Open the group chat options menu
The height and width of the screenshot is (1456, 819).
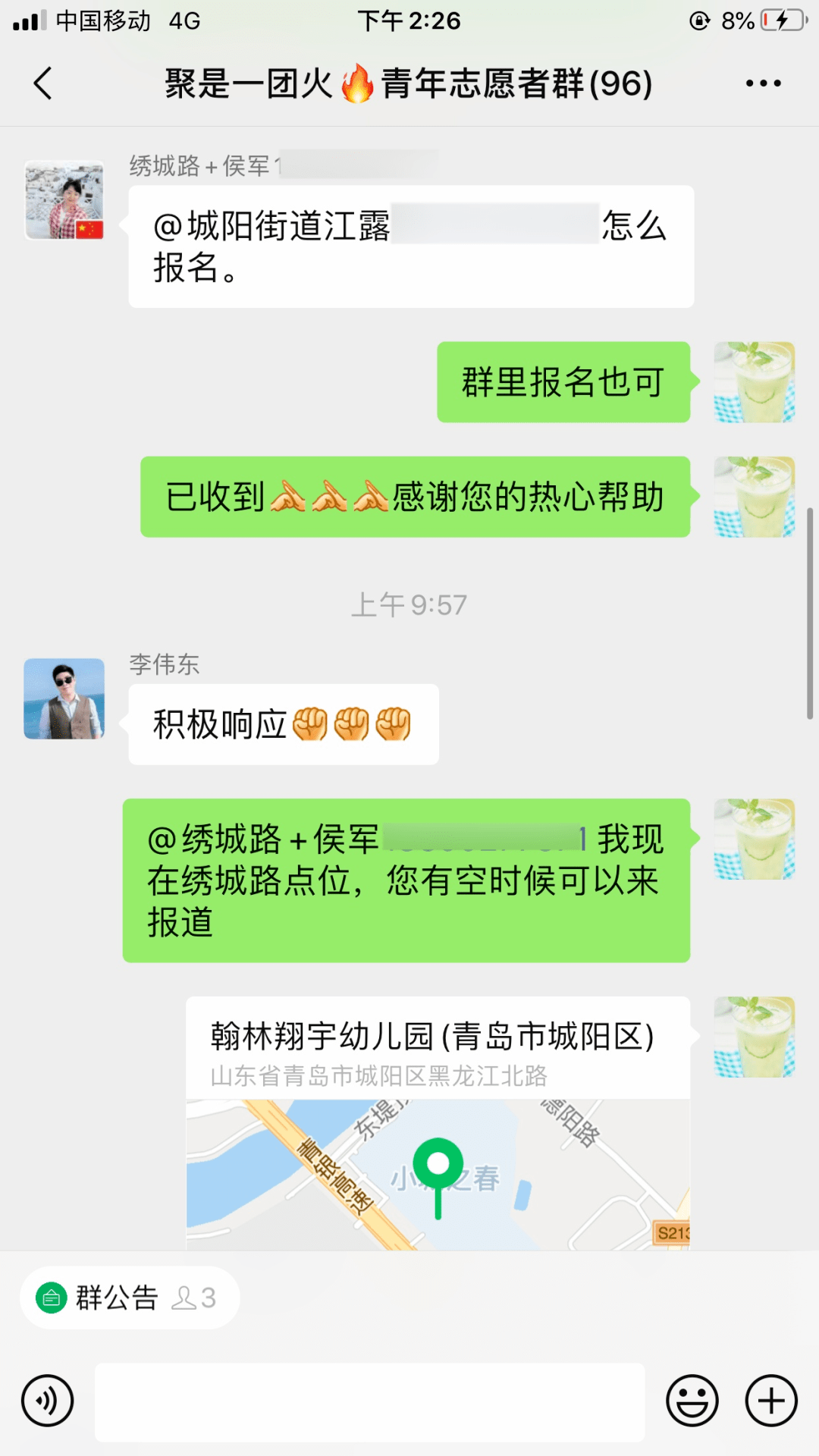point(763,83)
